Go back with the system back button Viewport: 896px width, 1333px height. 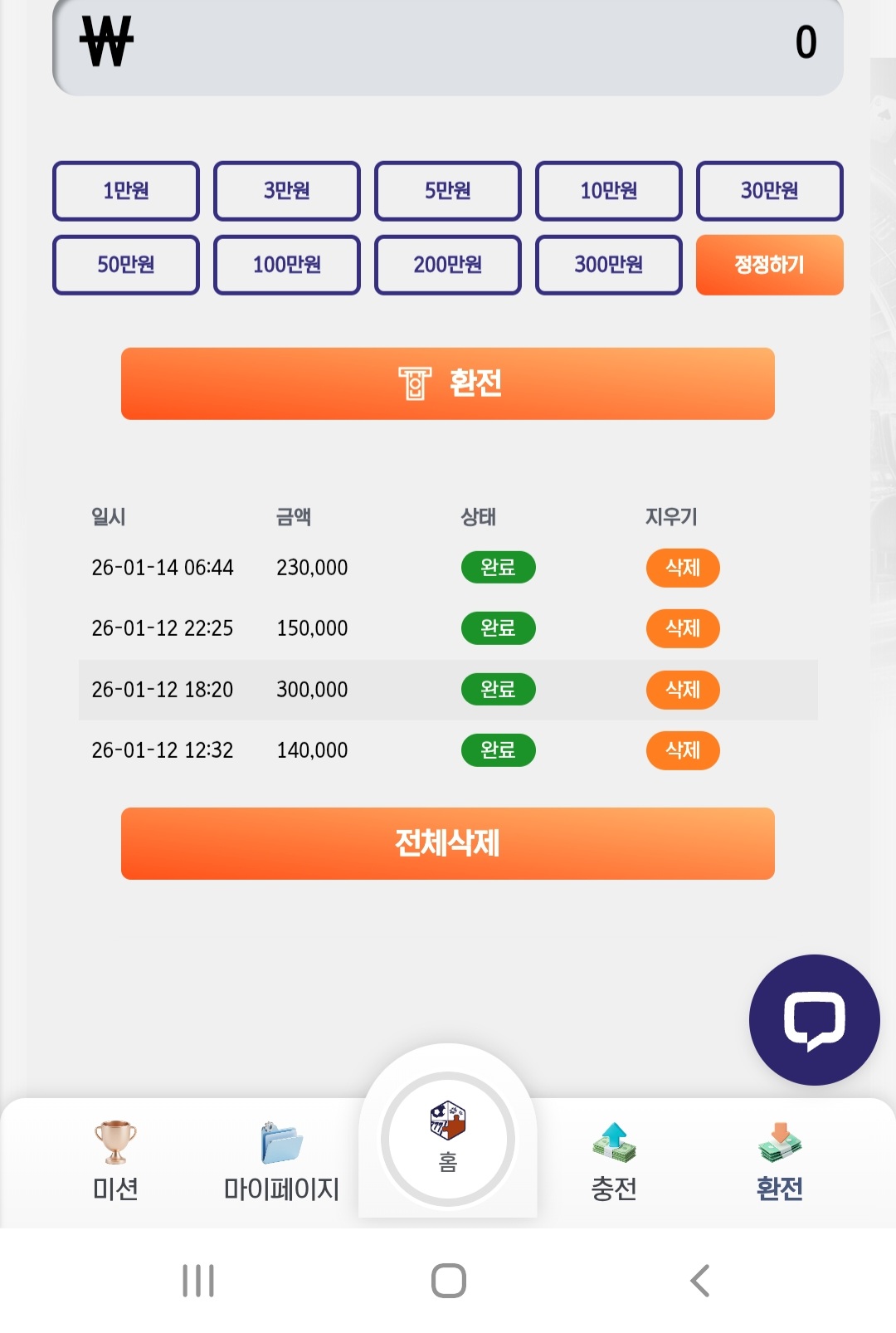point(700,1281)
